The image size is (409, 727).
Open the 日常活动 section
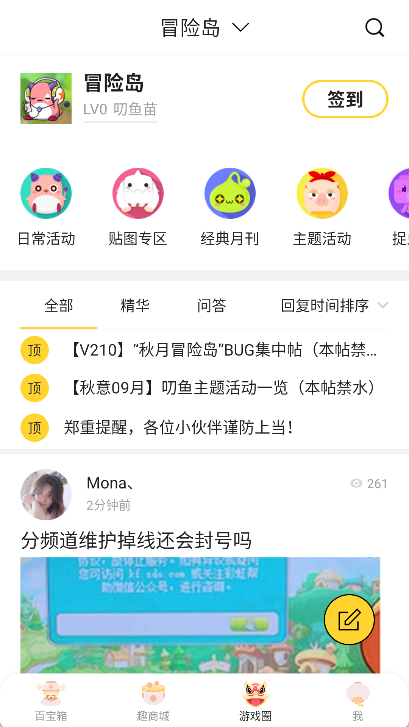46,207
